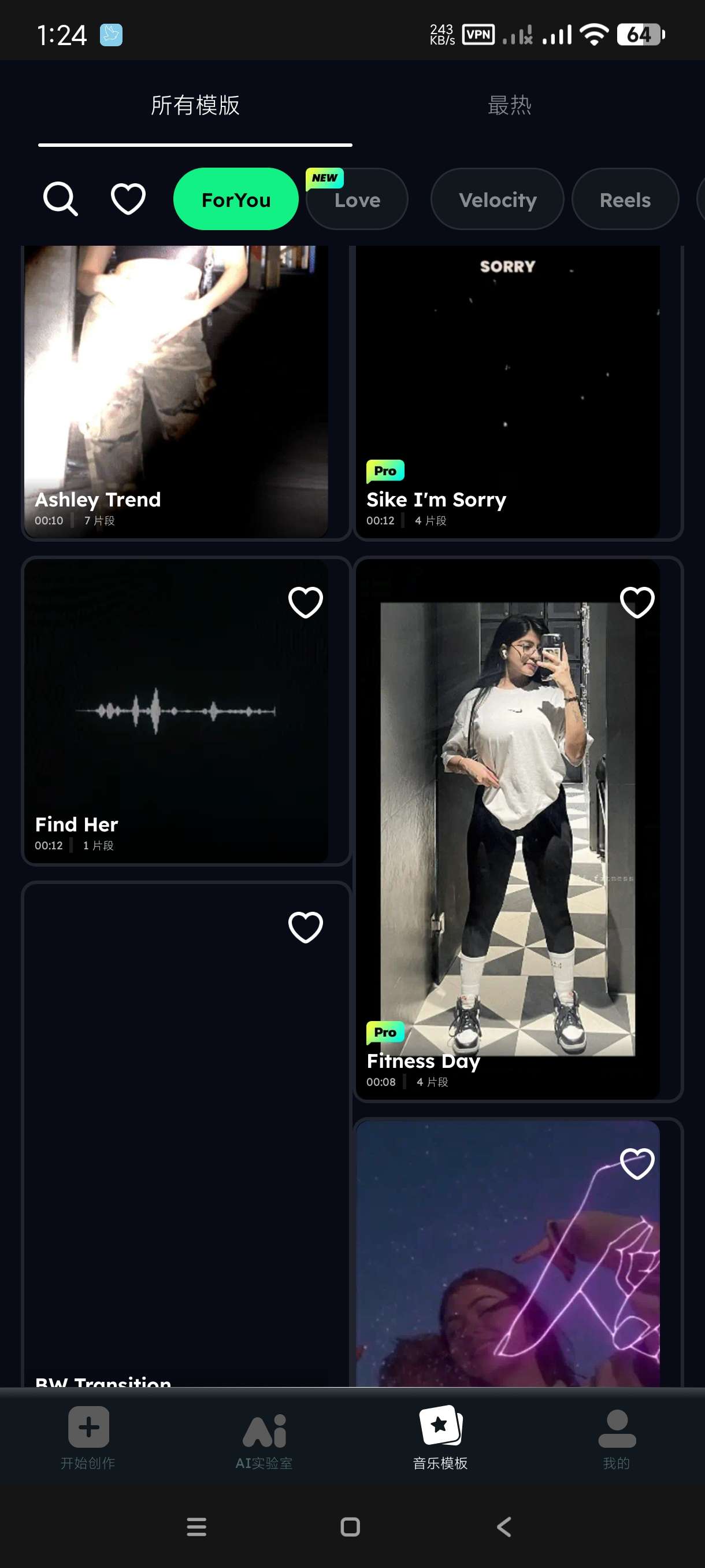Open Sike I'm Sorry template
Screen dimensions: 705x1568
coord(507,390)
